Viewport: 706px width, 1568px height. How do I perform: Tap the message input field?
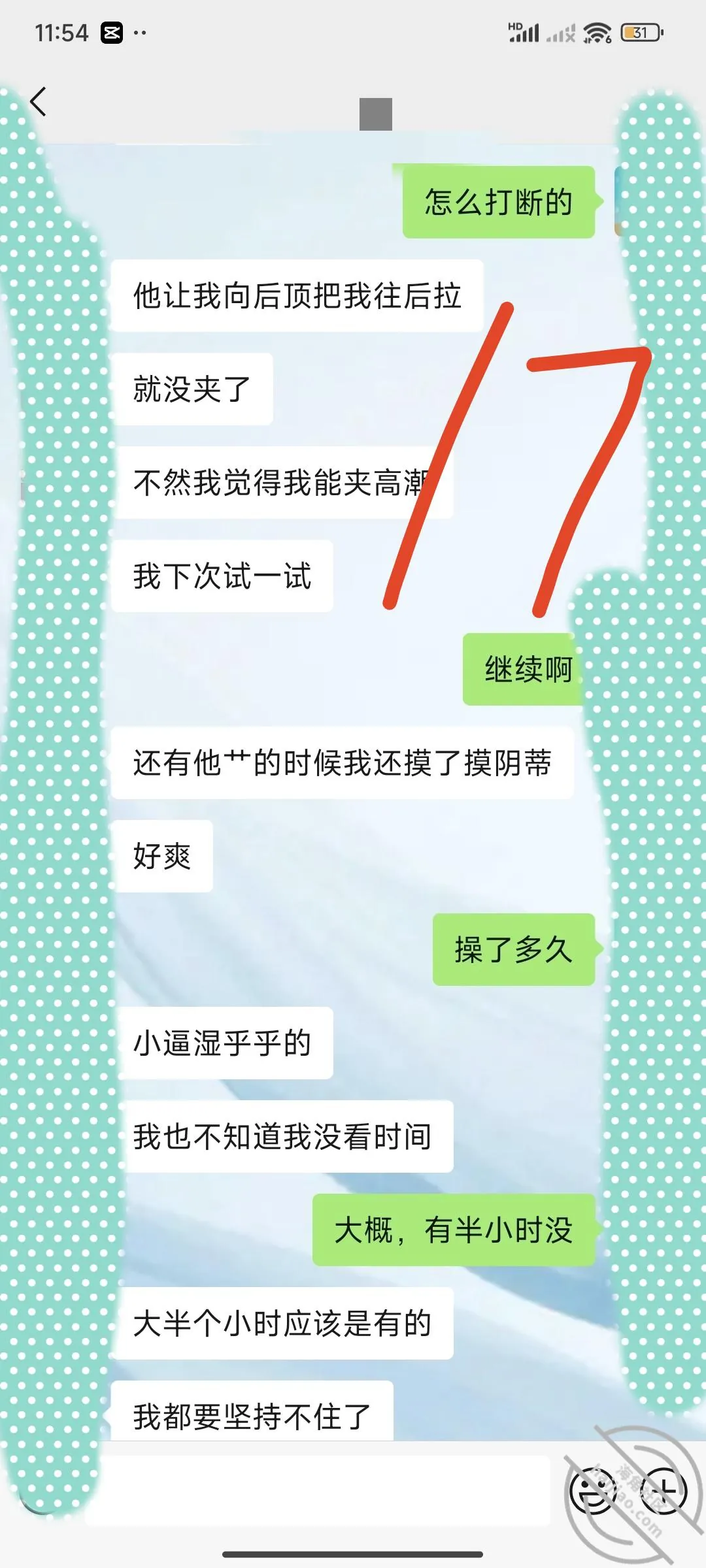(318, 1491)
